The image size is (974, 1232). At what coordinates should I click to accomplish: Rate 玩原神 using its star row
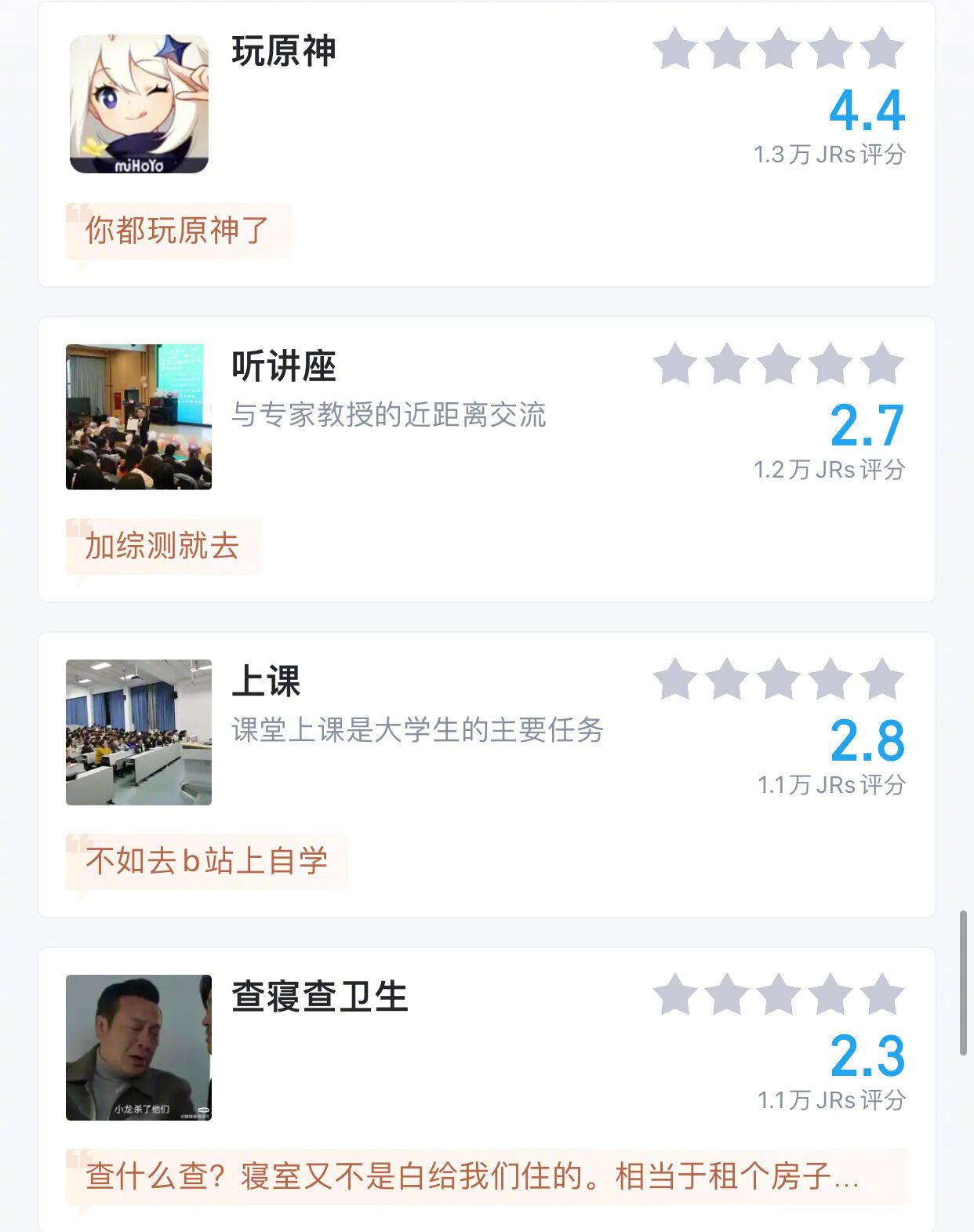(778, 49)
